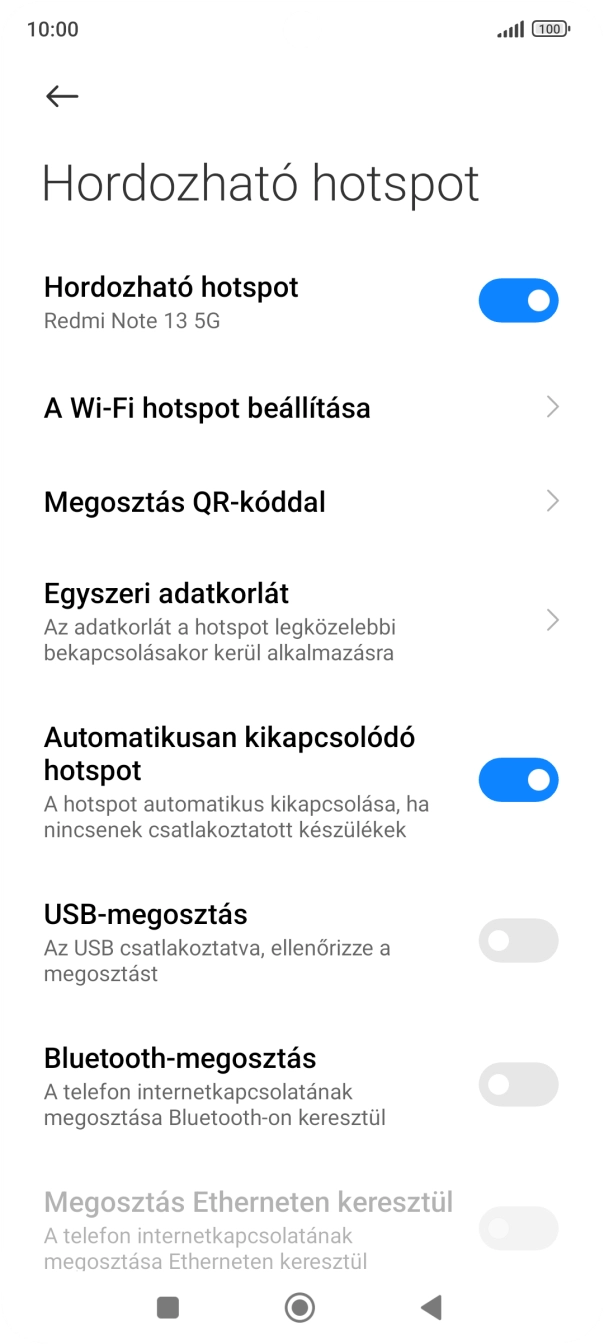Go back using the top arrow

[x=62, y=95]
